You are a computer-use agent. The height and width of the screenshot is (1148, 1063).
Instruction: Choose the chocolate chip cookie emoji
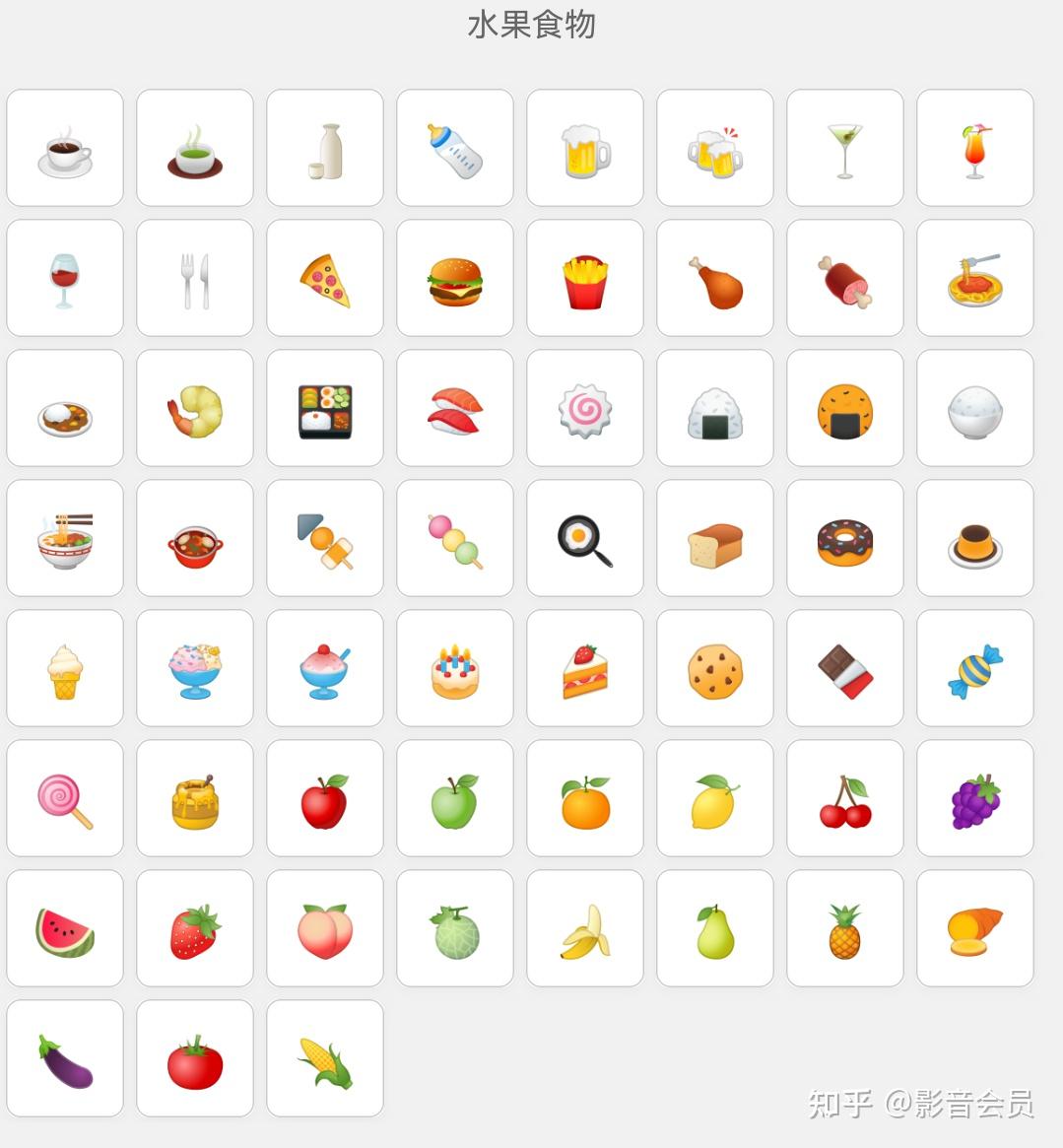pos(715,669)
